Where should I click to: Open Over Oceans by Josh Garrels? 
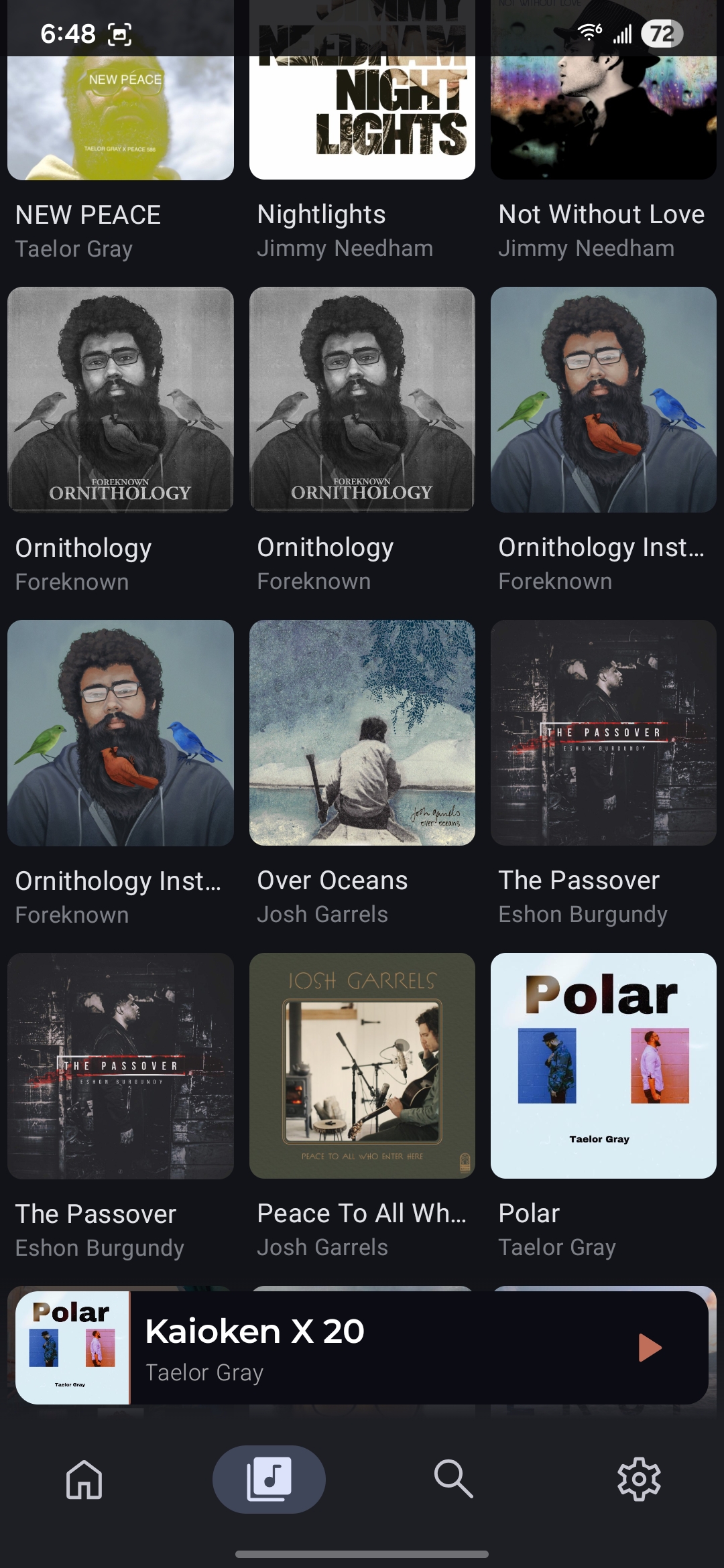(x=362, y=732)
